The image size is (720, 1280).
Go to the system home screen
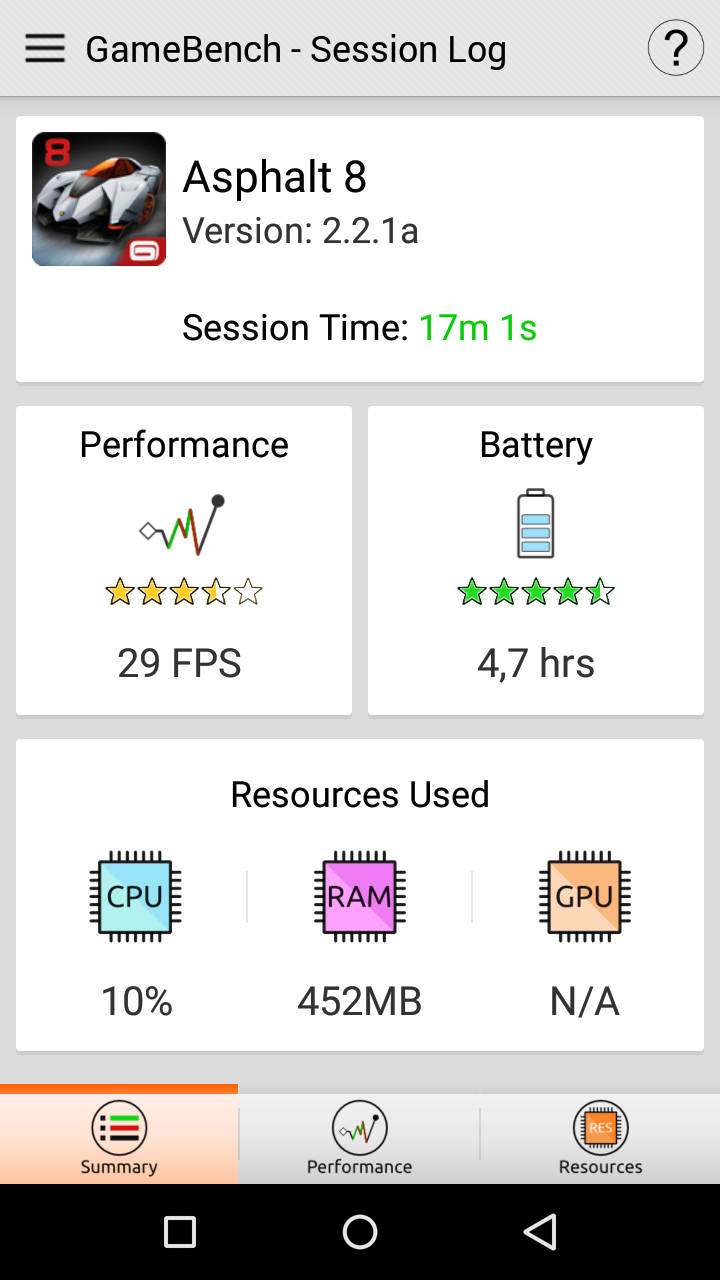(x=360, y=1232)
